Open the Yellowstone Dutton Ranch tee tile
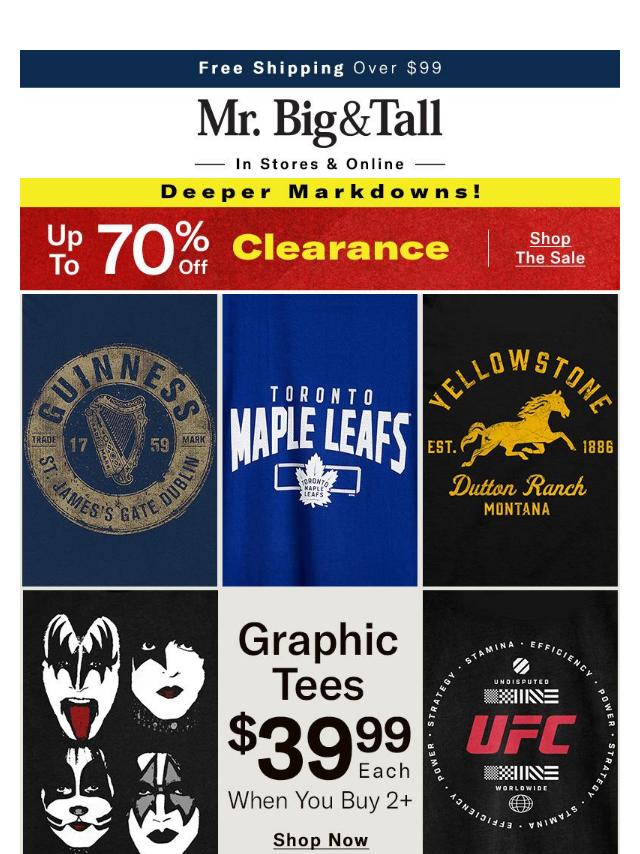 pos(520,440)
